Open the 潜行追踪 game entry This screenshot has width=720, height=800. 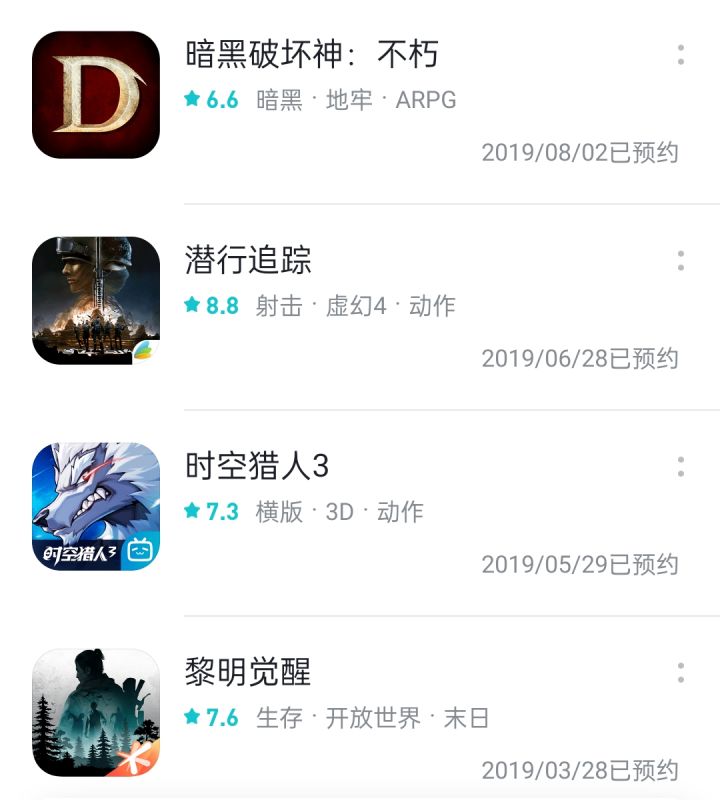(249, 261)
